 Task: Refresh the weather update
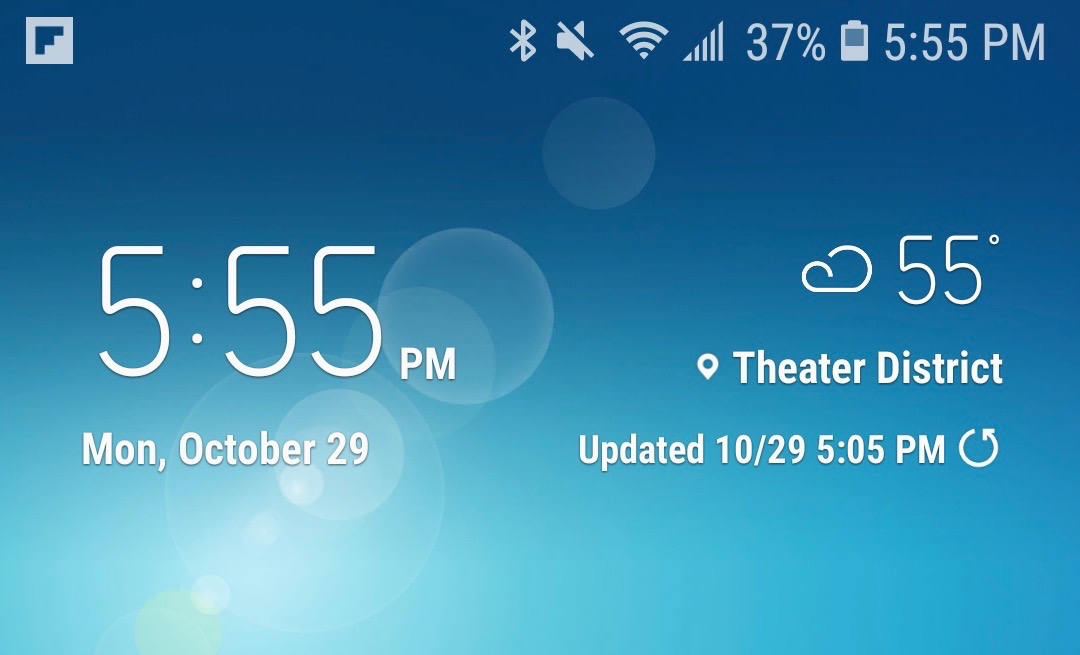pyautogui.click(x=978, y=449)
